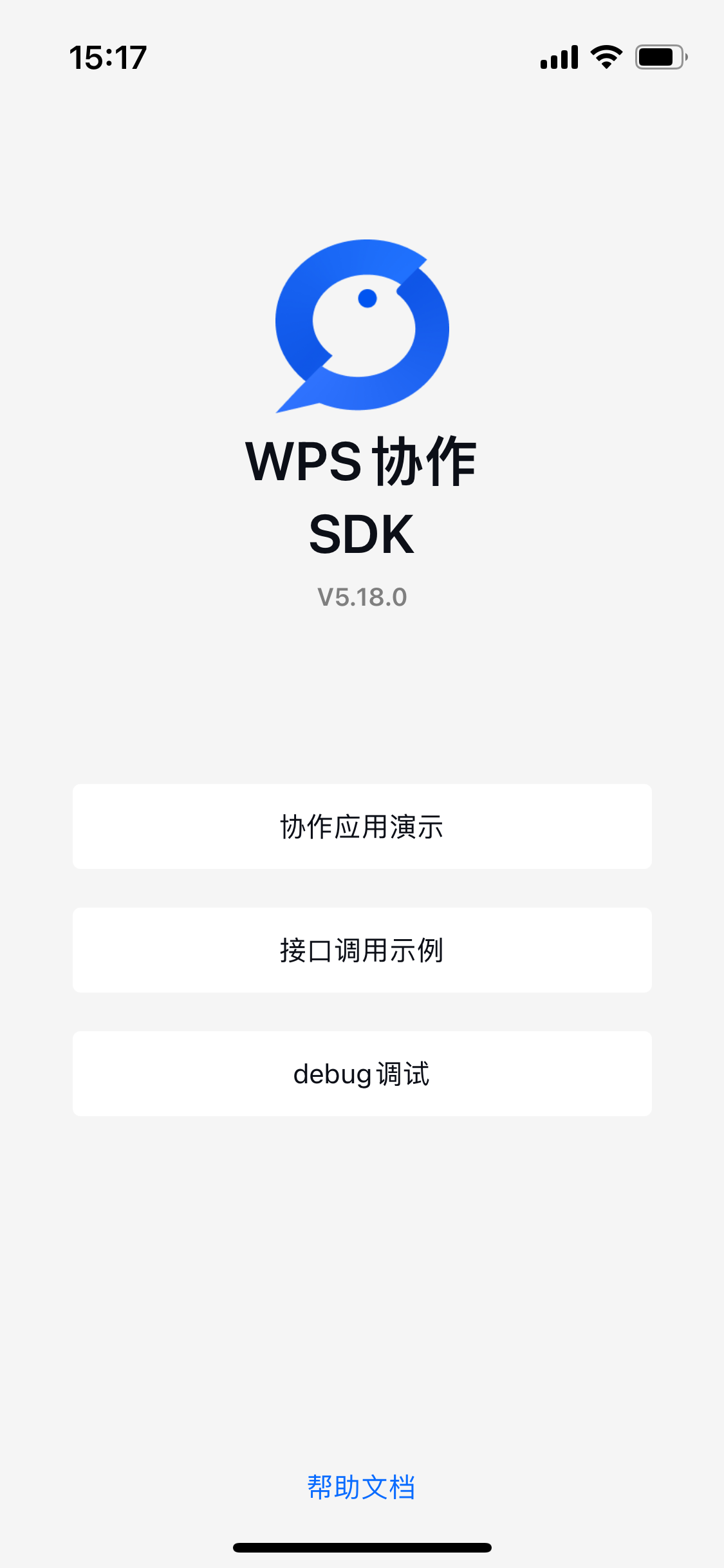Select the 接口调用示例 button

click(362, 950)
